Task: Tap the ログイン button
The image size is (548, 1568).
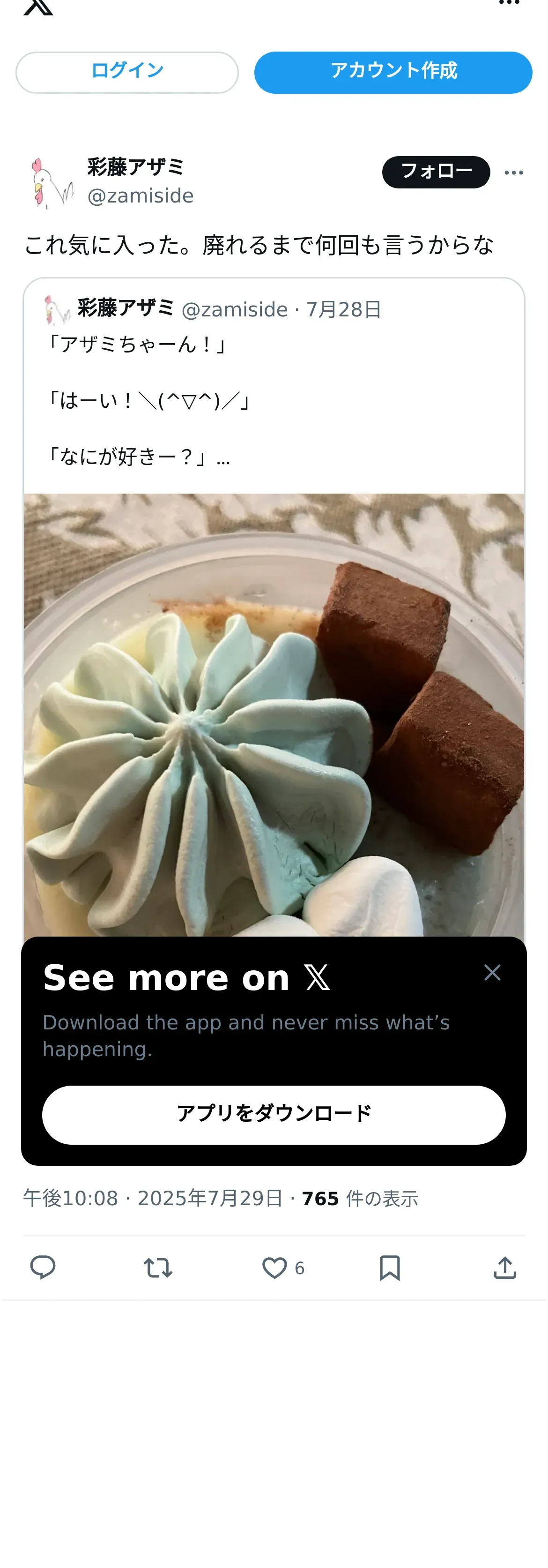Action: 127,73
